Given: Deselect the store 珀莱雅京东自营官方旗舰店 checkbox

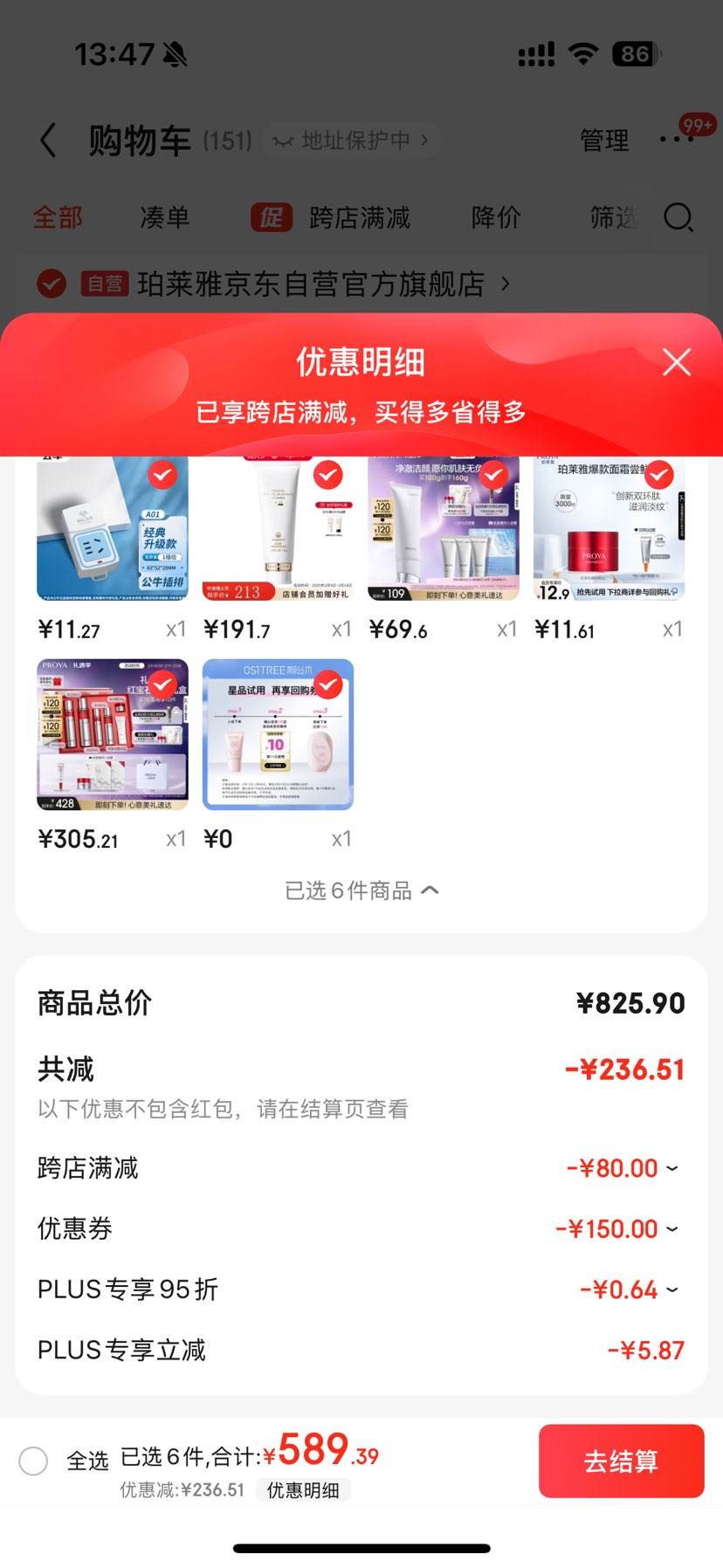Looking at the screenshot, I should [51, 284].
